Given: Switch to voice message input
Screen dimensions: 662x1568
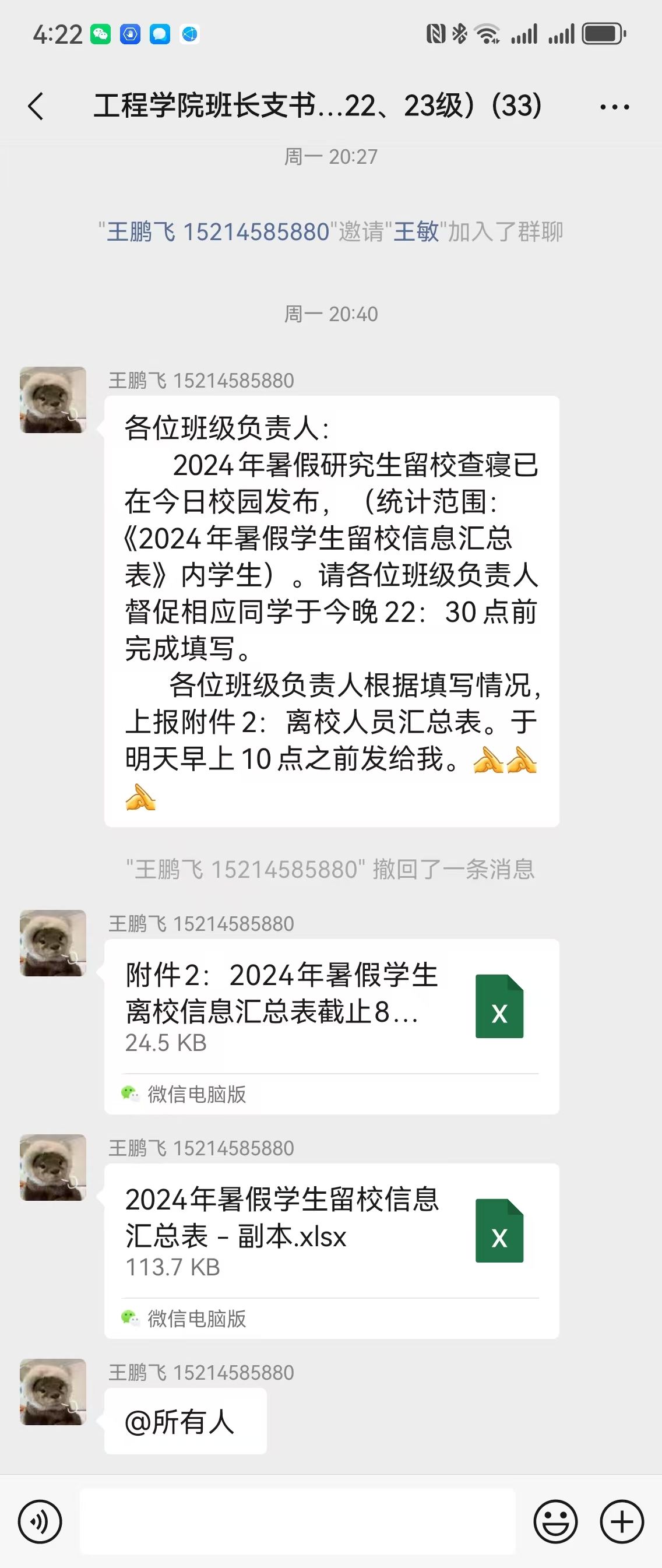Looking at the screenshot, I should pos(40,1522).
